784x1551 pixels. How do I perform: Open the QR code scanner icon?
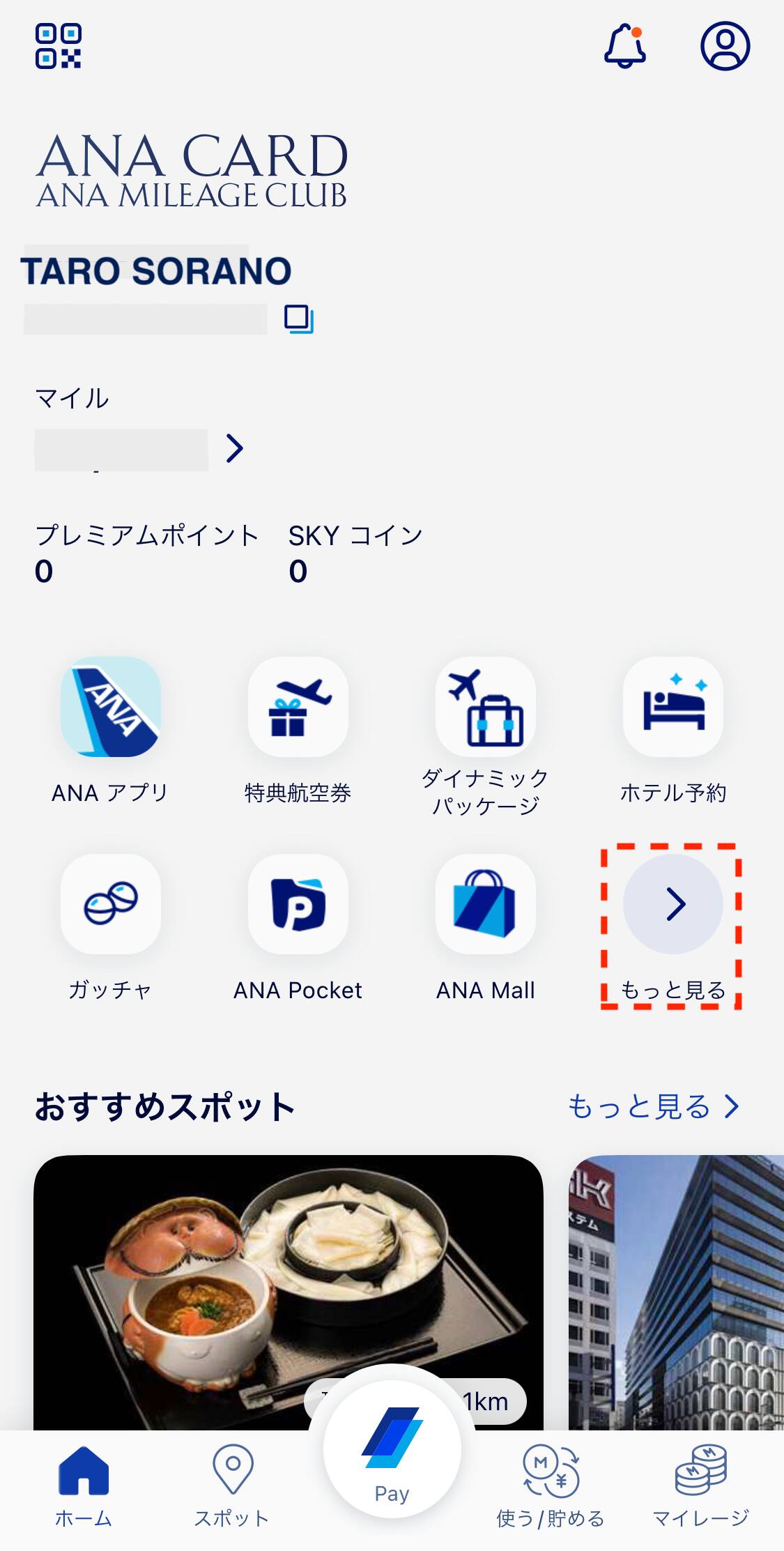[59, 46]
